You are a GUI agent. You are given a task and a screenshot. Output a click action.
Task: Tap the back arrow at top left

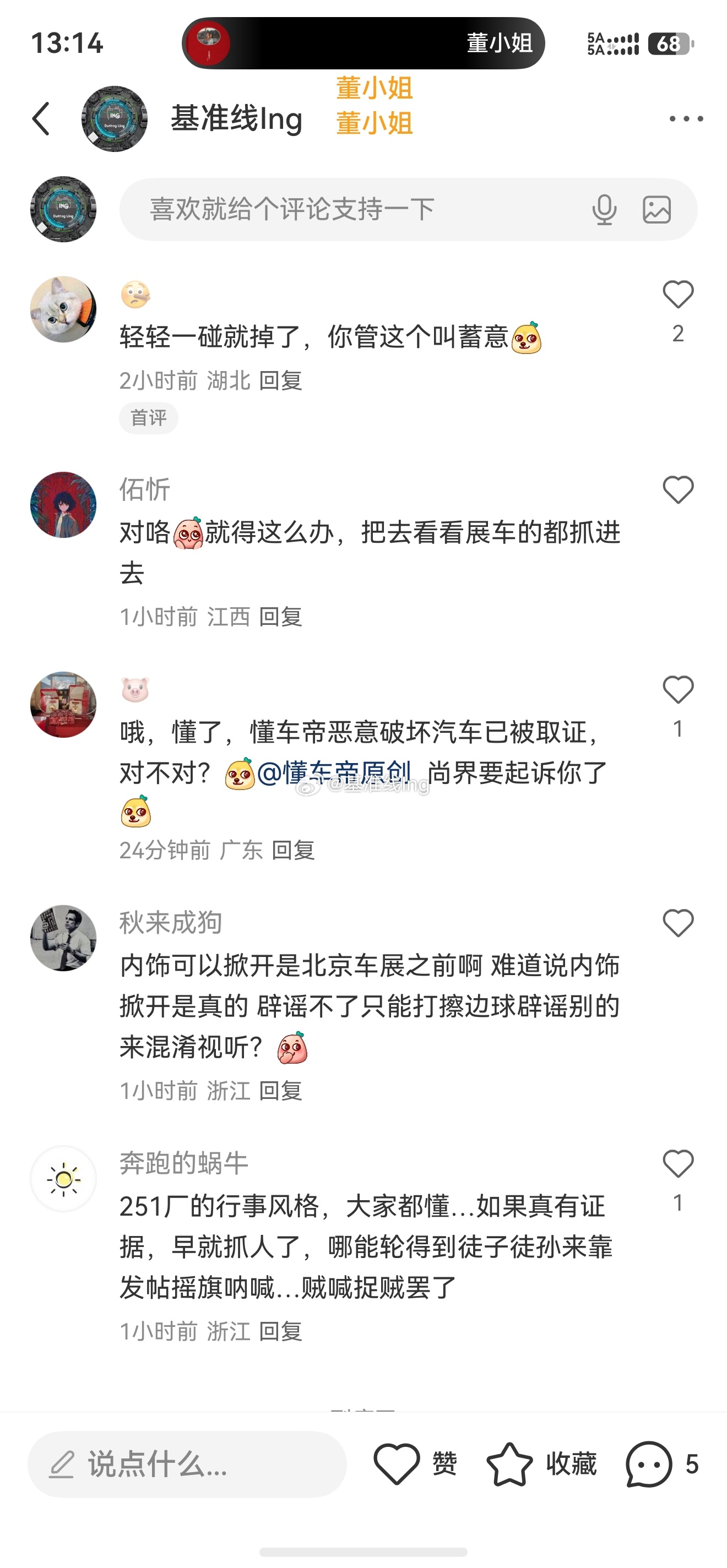click(41, 118)
